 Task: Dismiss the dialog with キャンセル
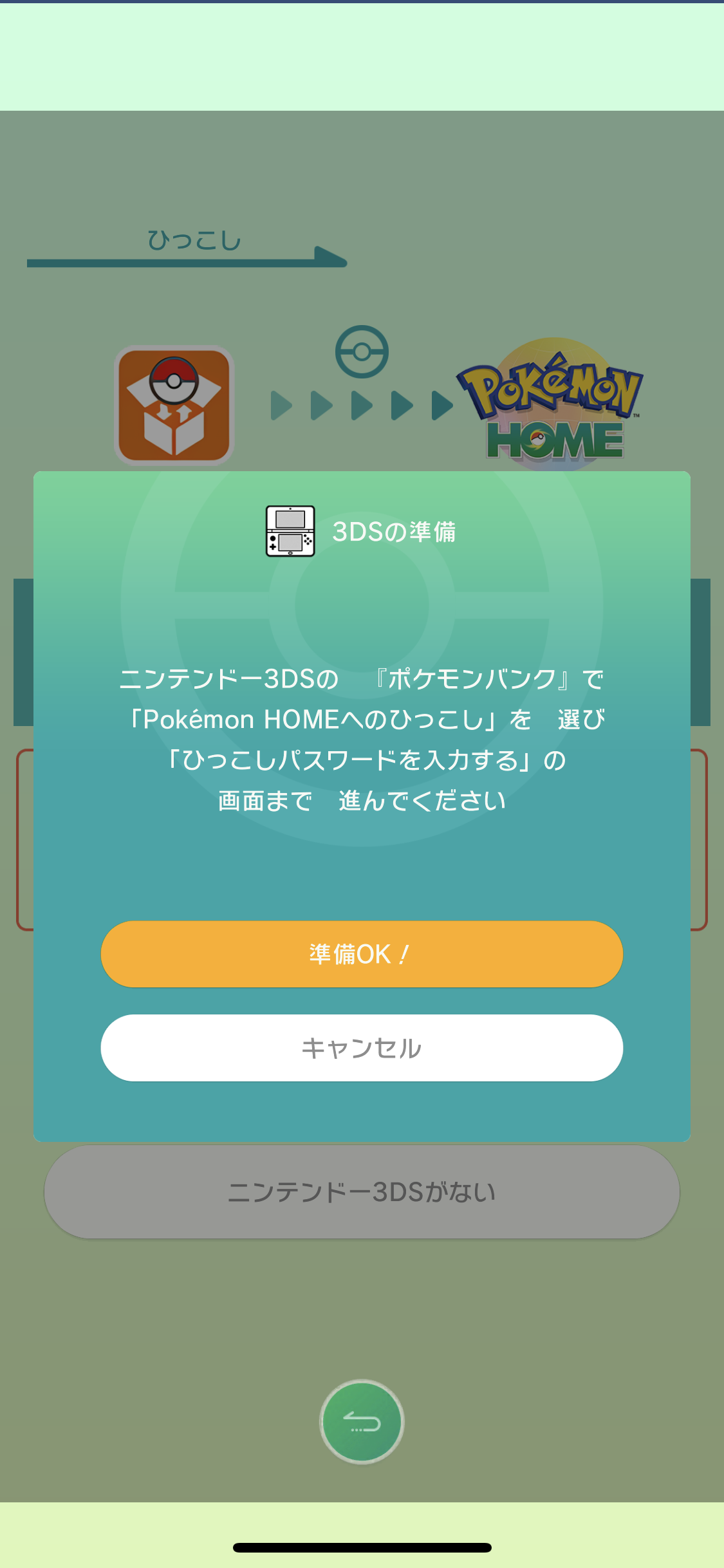click(x=362, y=1048)
